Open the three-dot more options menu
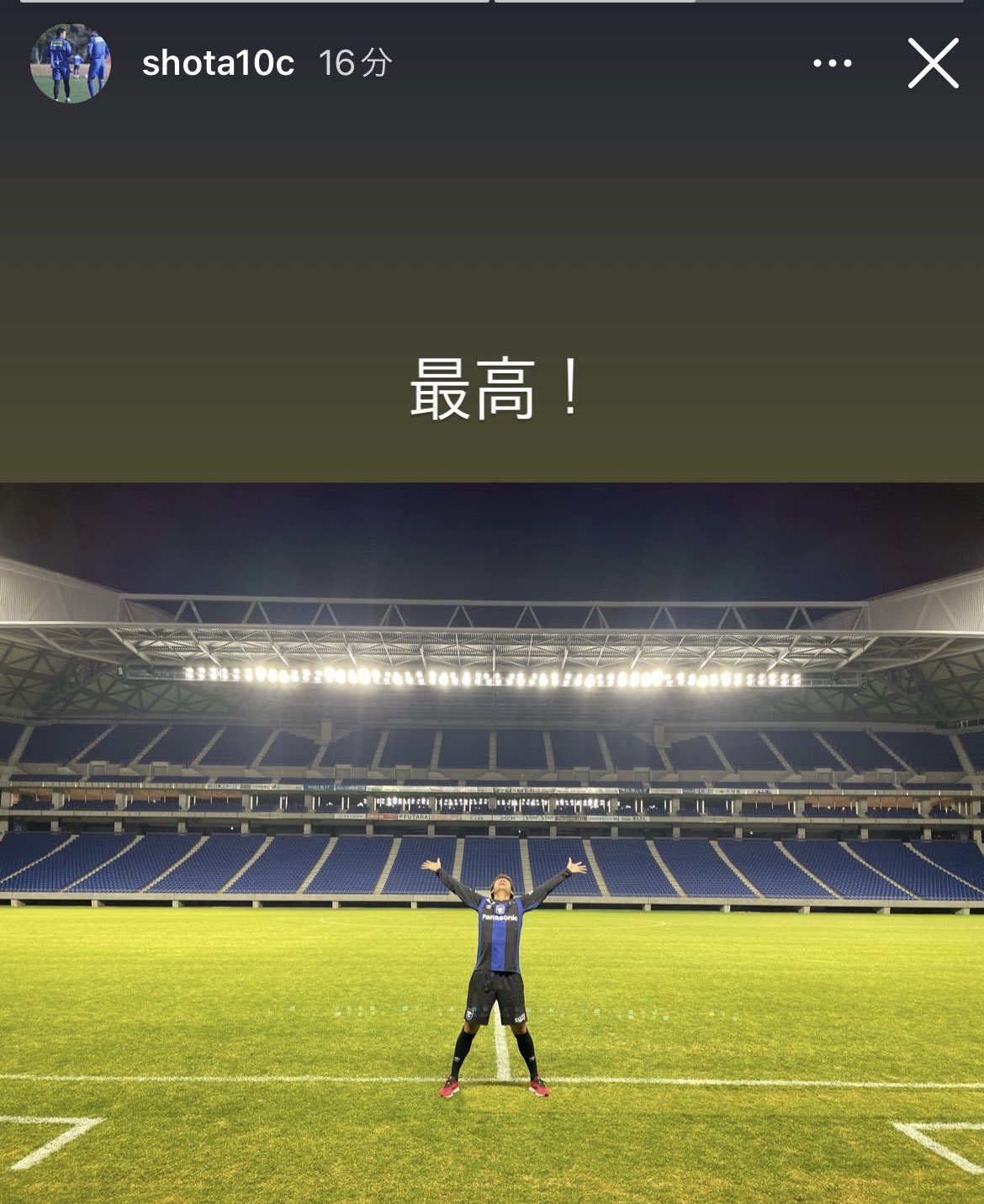Screen dimensions: 984x1204 [832, 63]
